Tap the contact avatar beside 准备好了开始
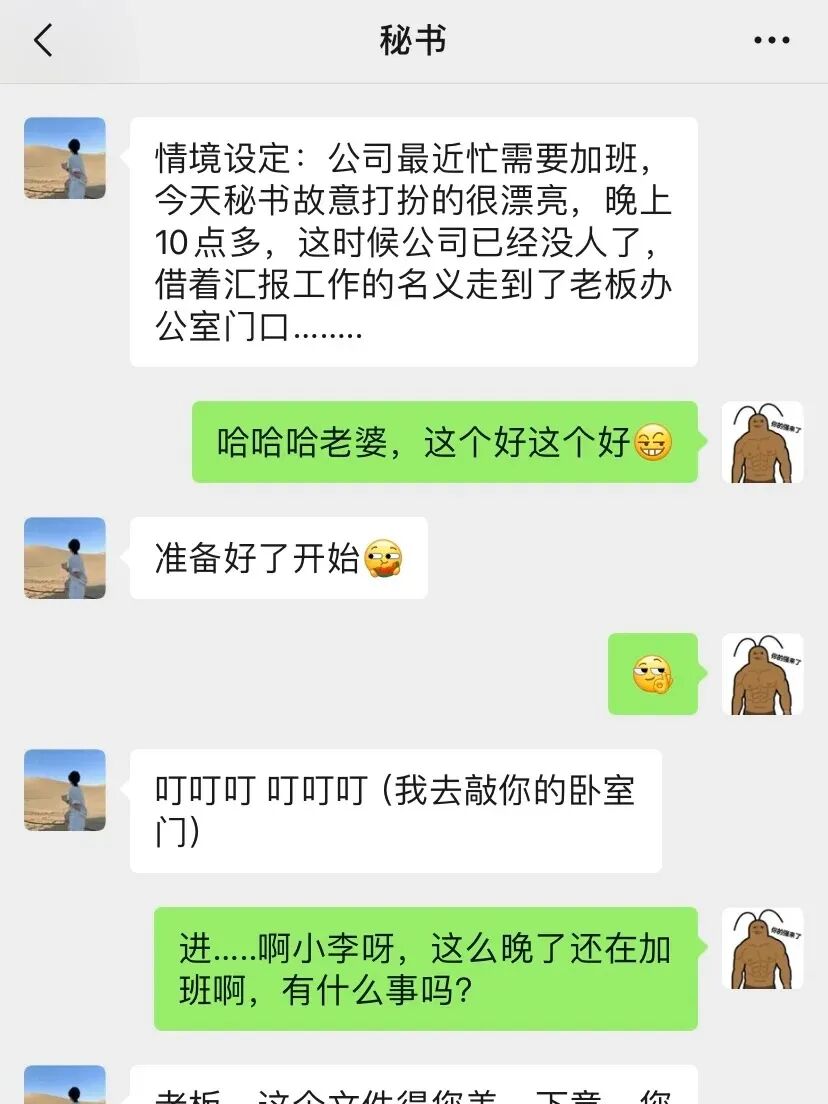Image resolution: width=828 pixels, height=1104 pixels. click(x=65, y=558)
